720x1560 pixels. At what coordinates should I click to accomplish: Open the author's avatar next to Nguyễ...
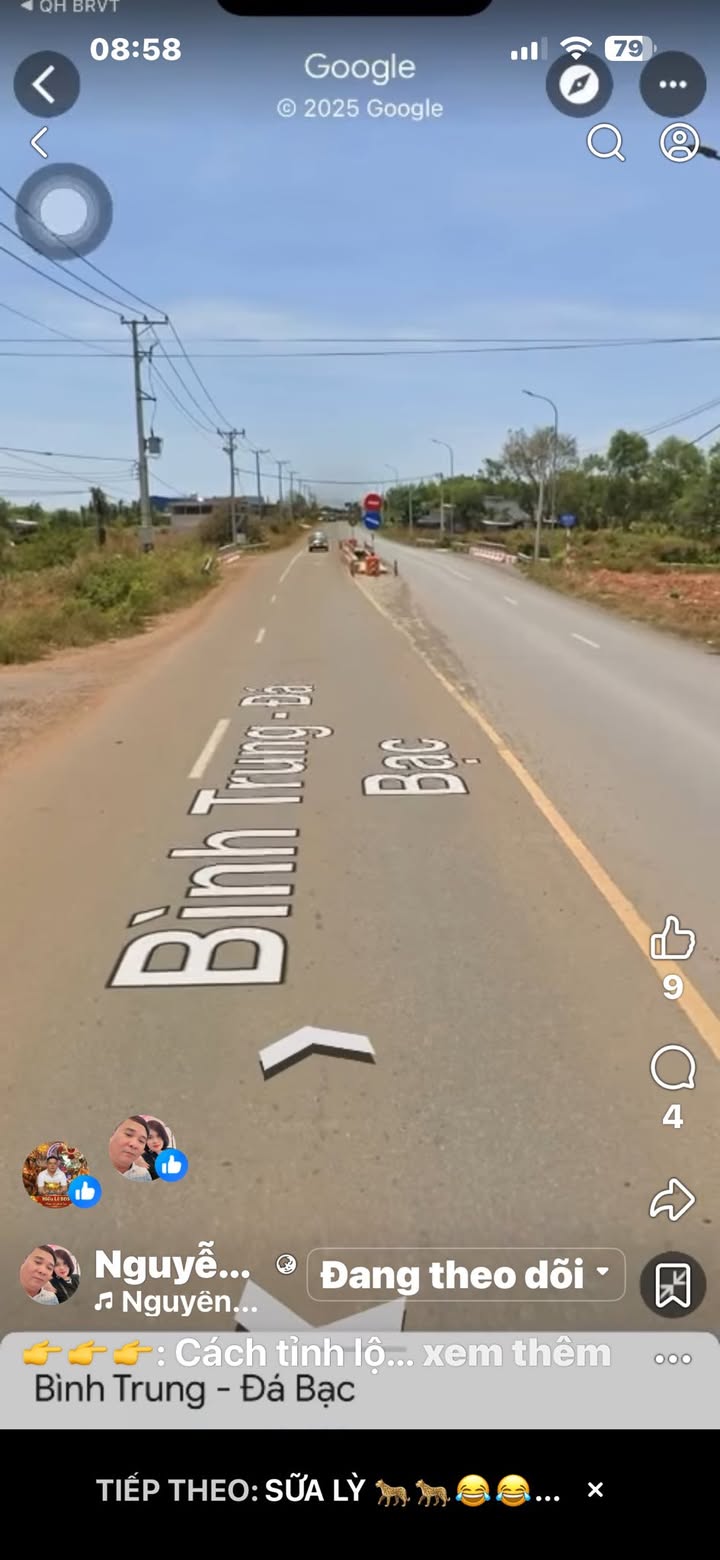point(50,1274)
